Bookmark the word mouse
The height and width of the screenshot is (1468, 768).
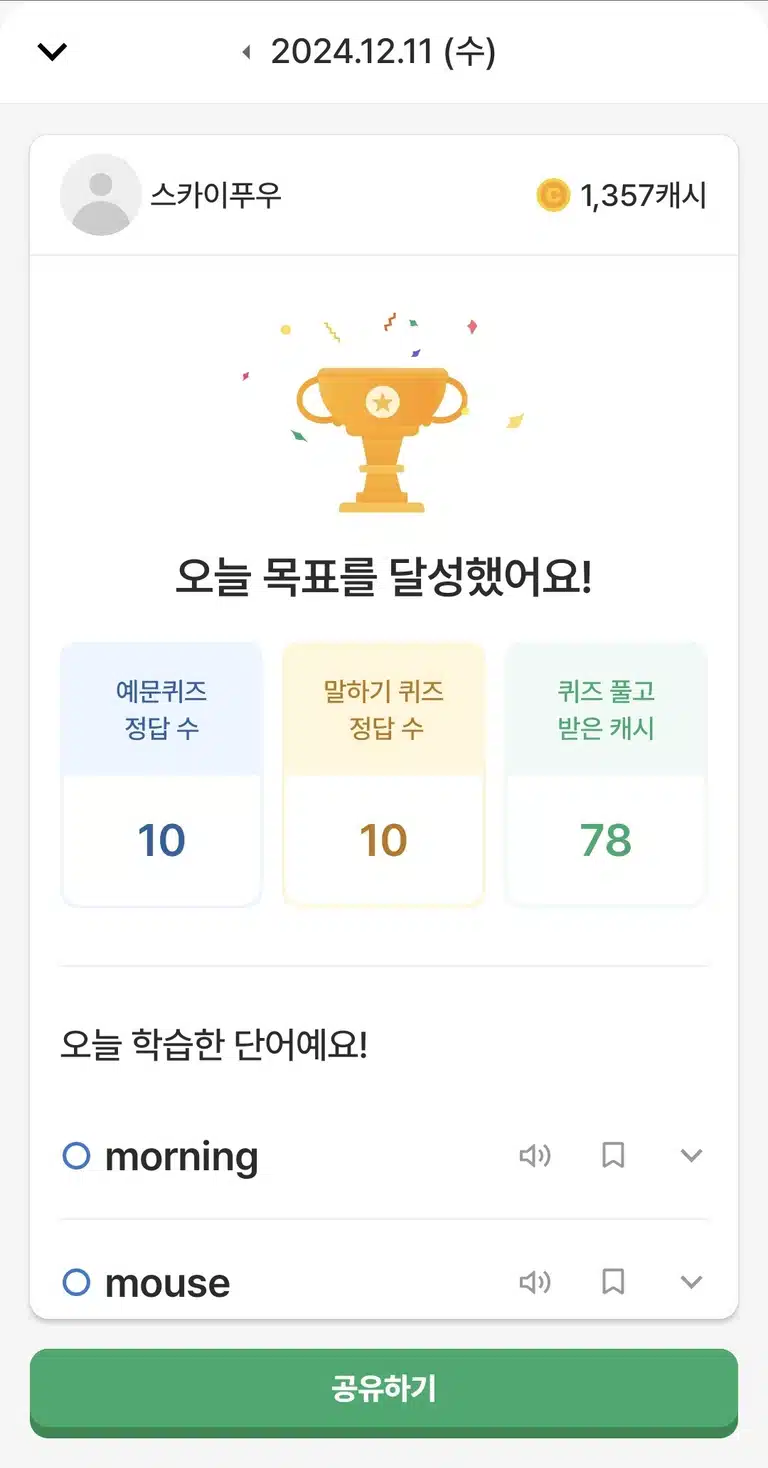(x=613, y=1282)
